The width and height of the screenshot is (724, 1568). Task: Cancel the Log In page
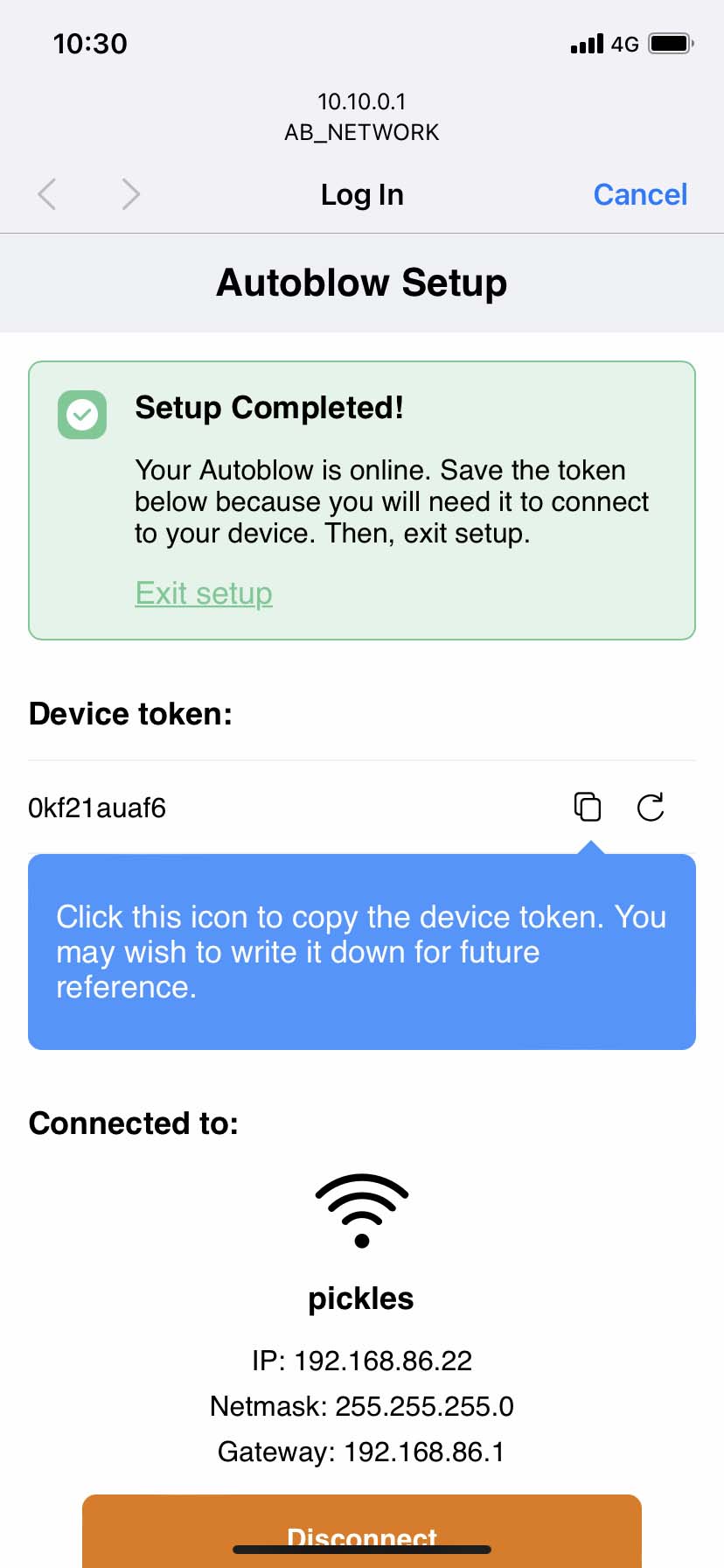[640, 194]
